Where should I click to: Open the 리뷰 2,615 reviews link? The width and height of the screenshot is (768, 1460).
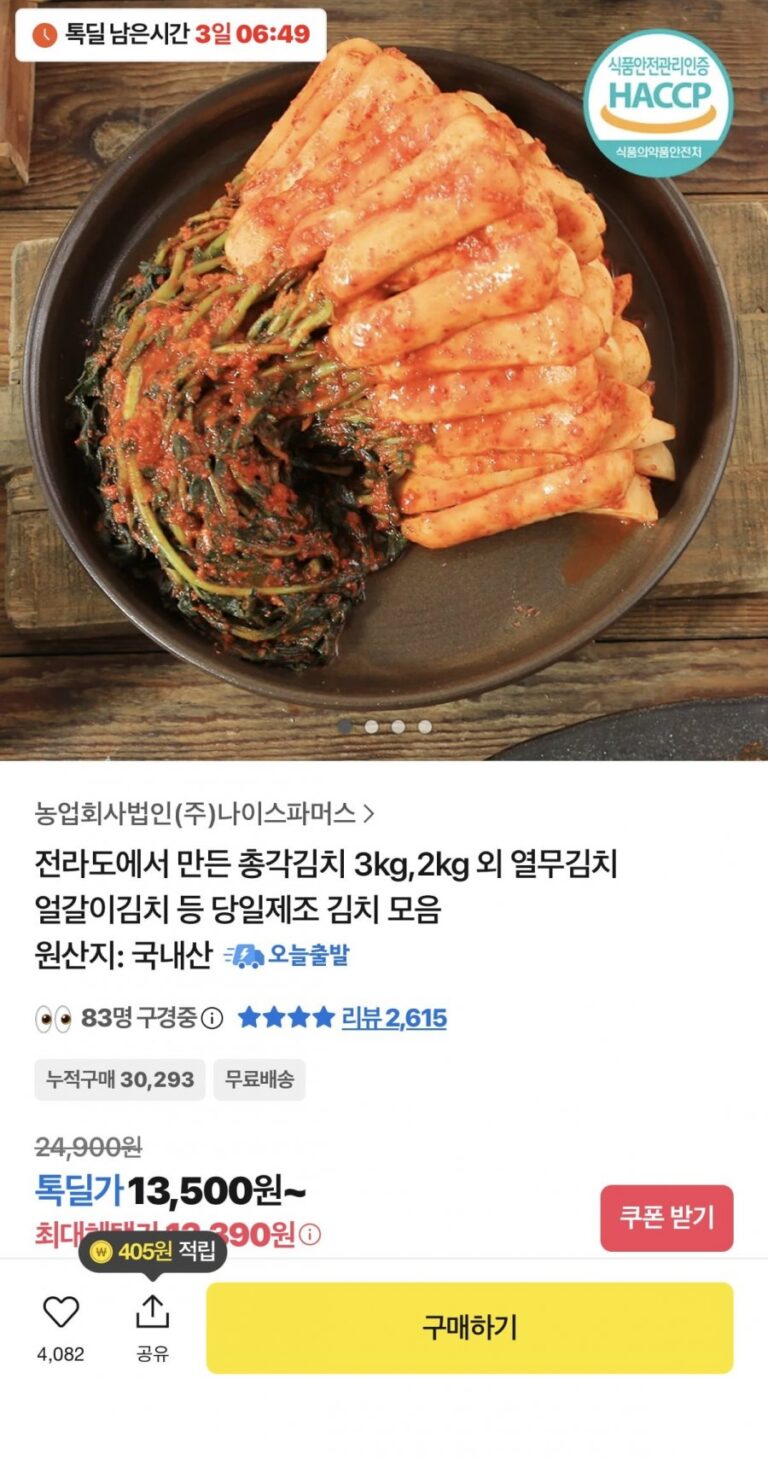[x=394, y=1018]
